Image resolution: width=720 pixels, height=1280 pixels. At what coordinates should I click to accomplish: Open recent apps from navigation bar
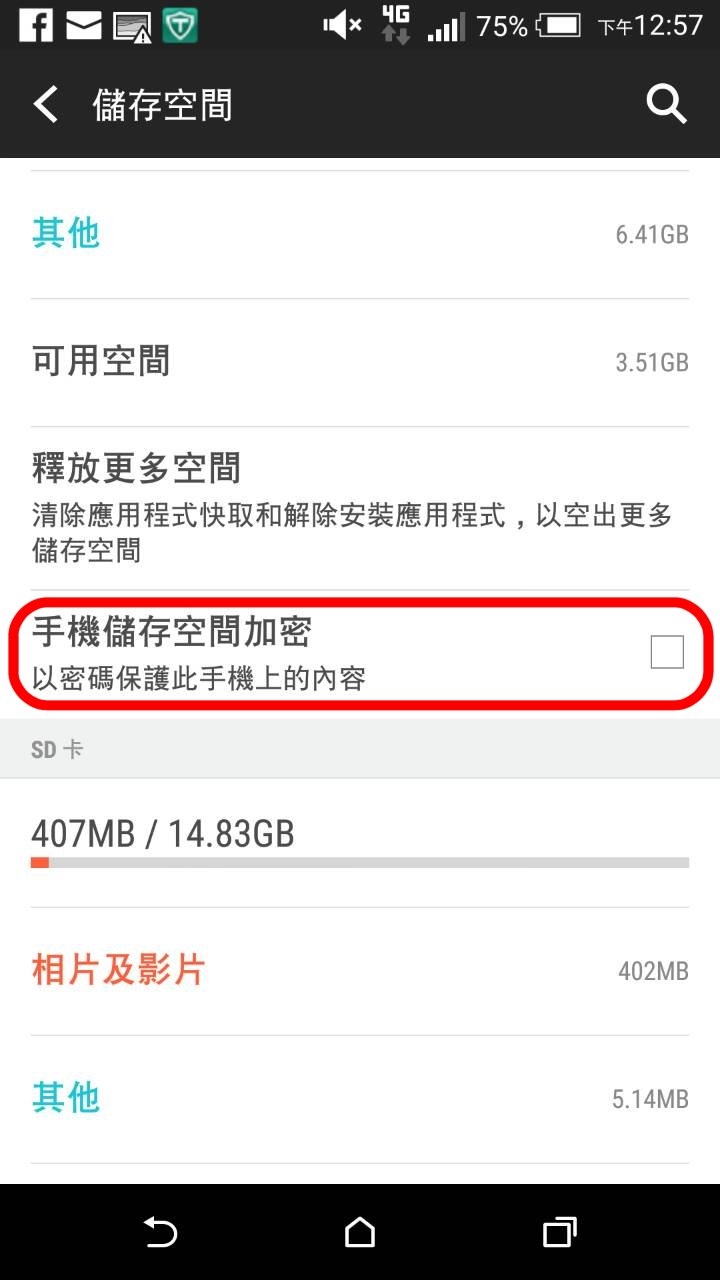click(559, 1232)
